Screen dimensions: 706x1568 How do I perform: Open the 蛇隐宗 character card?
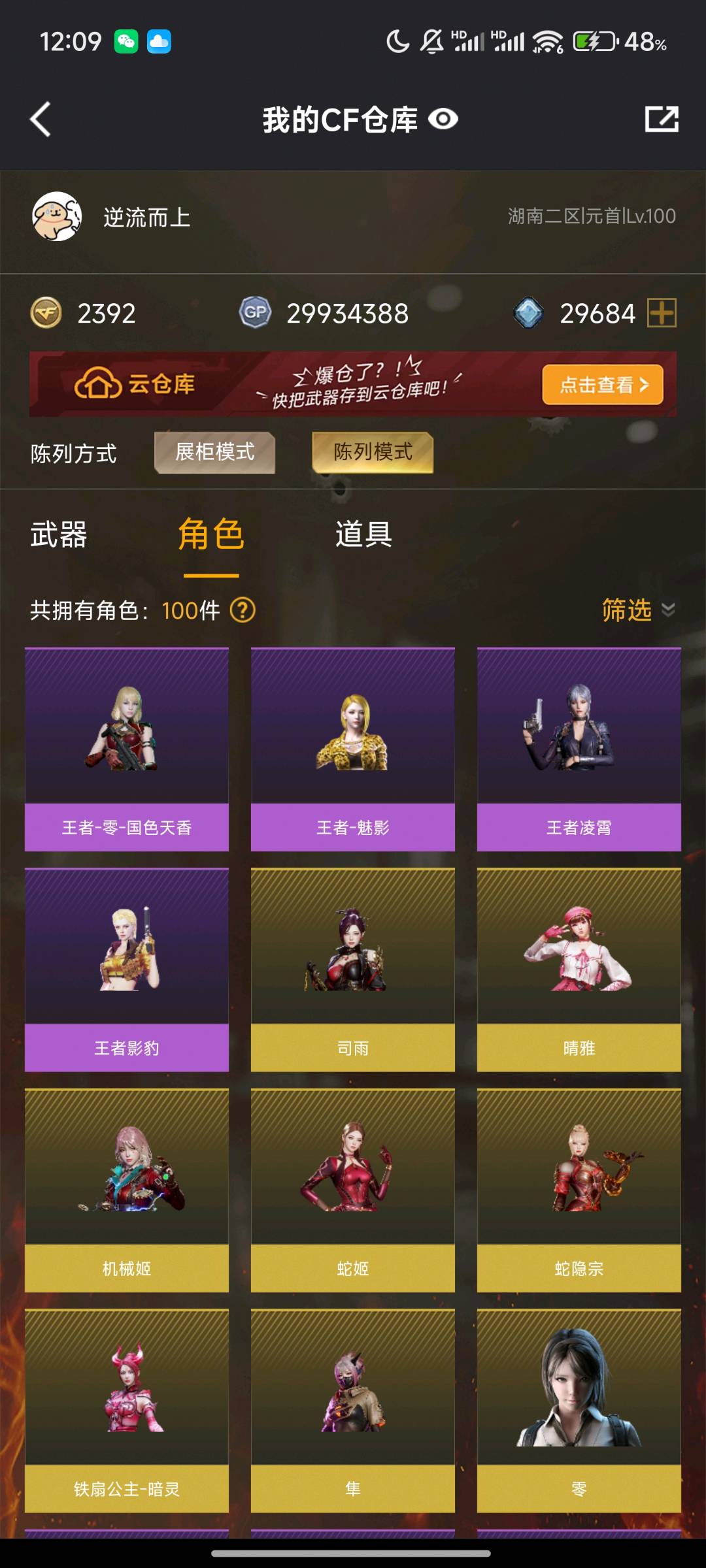pos(579,1190)
